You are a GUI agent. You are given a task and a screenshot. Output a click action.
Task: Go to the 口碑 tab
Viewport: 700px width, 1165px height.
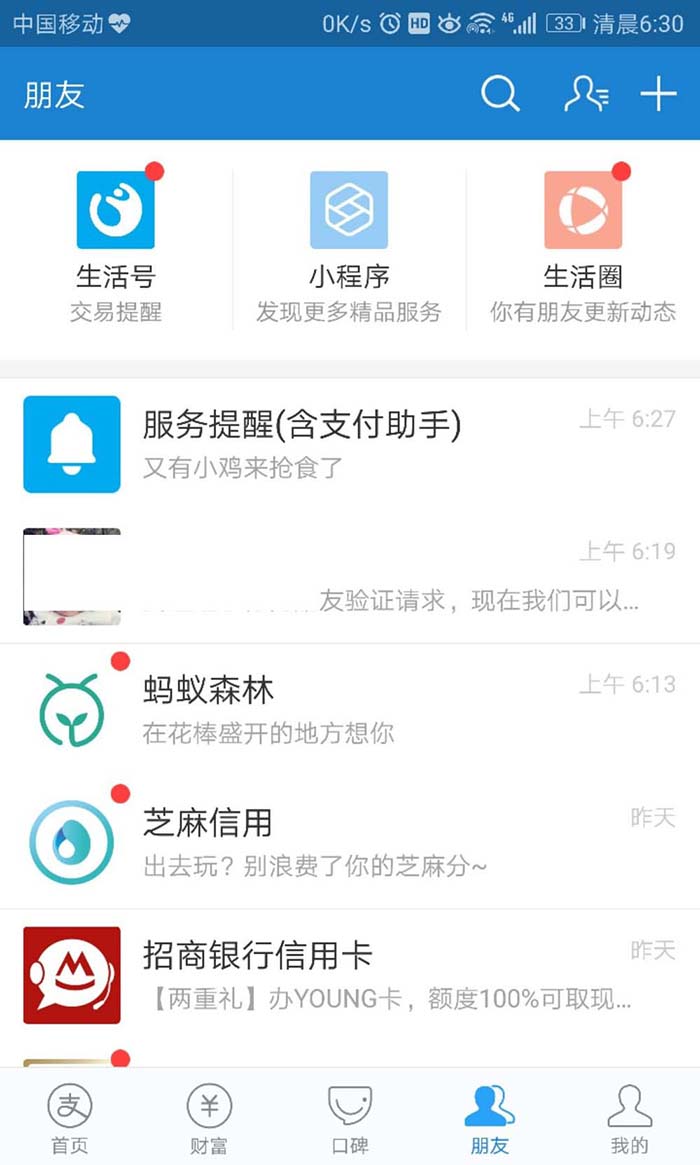click(x=349, y=1118)
